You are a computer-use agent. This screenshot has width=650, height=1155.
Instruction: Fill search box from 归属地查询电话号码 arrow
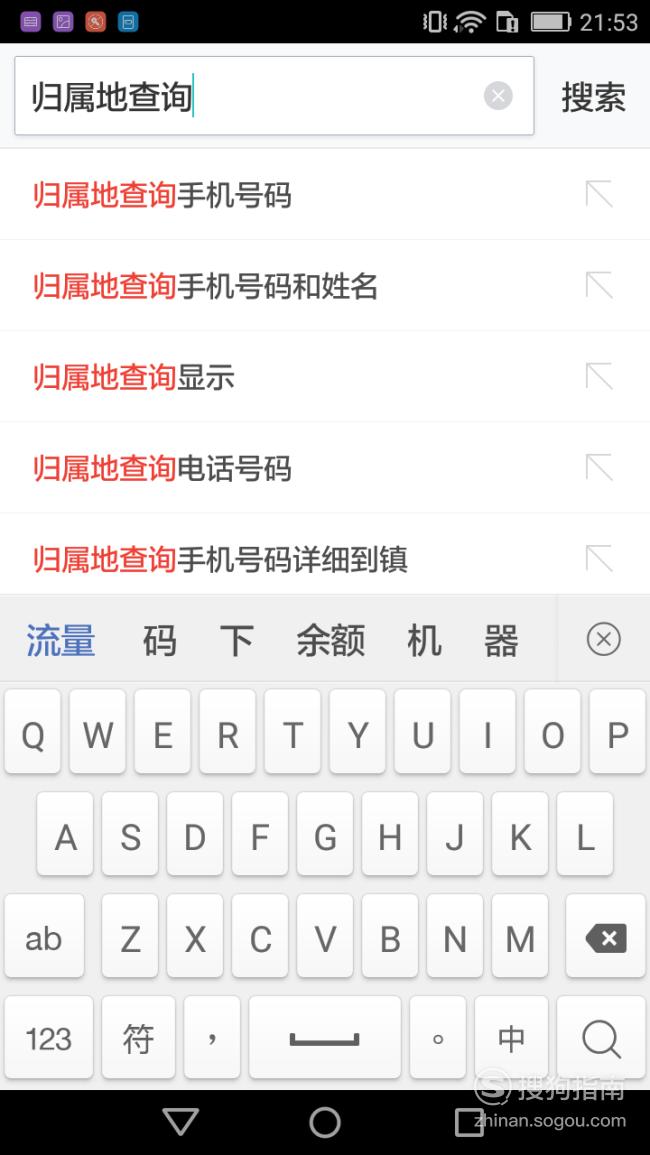click(x=599, y=468)
